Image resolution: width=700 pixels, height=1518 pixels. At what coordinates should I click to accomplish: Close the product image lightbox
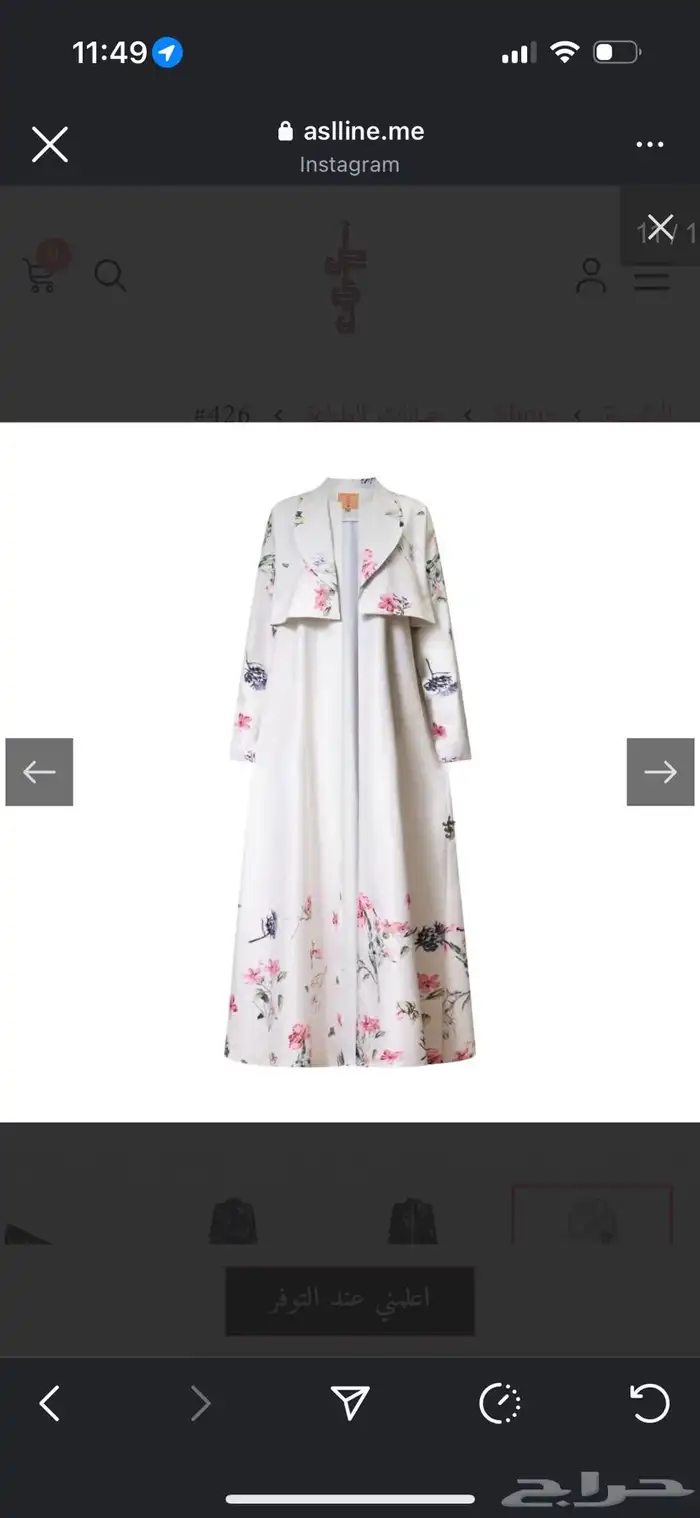660,228
